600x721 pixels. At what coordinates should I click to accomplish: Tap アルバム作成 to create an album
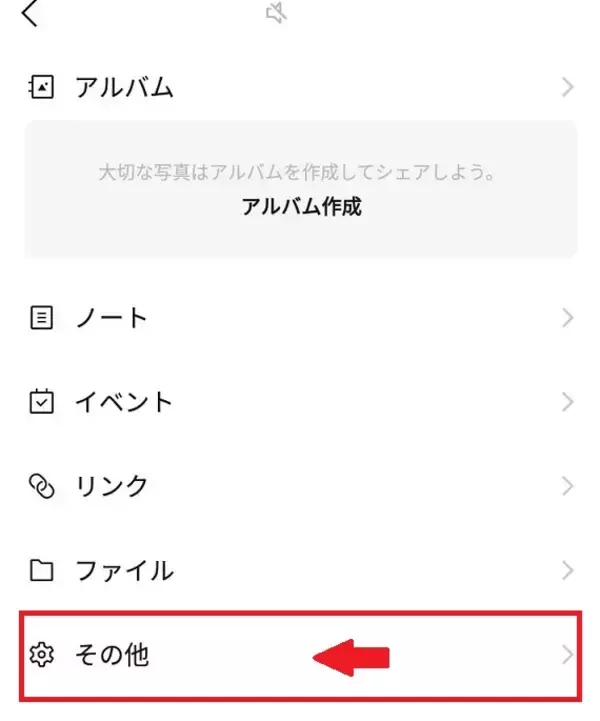point(300,208)
